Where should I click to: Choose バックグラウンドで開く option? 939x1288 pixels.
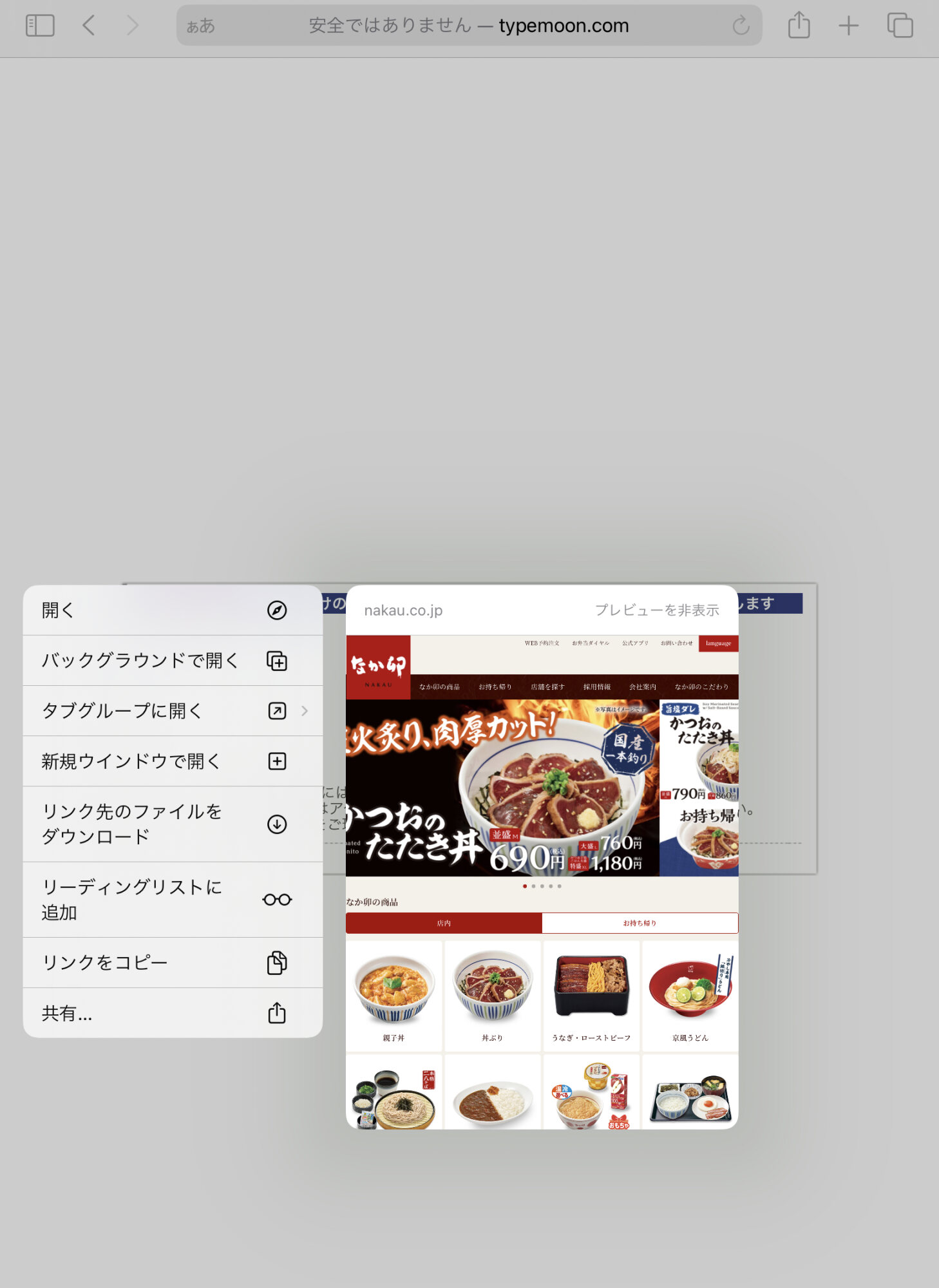[x=172, y=661]
